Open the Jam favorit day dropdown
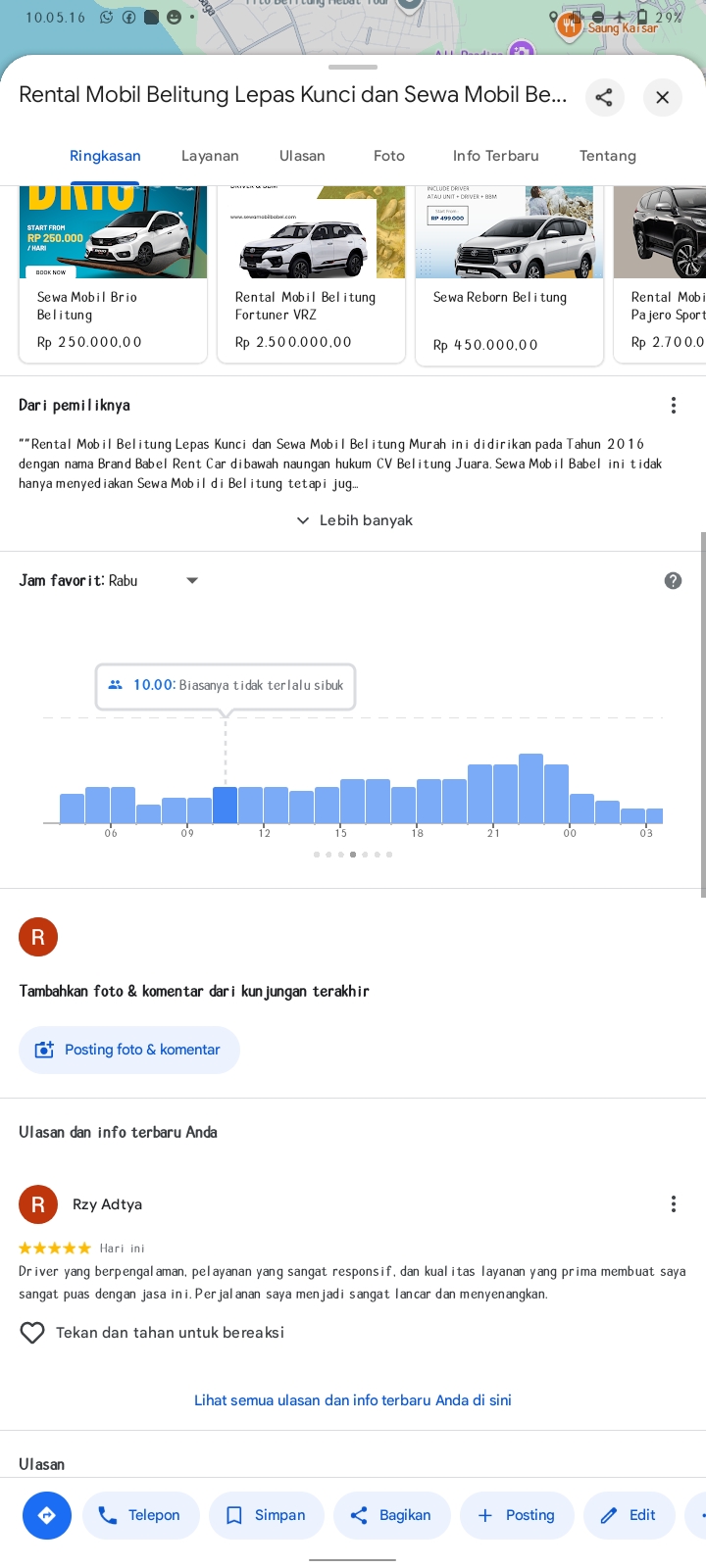Image resolution: width=706 pixels, height=1568 pixels. pos(192,580)
